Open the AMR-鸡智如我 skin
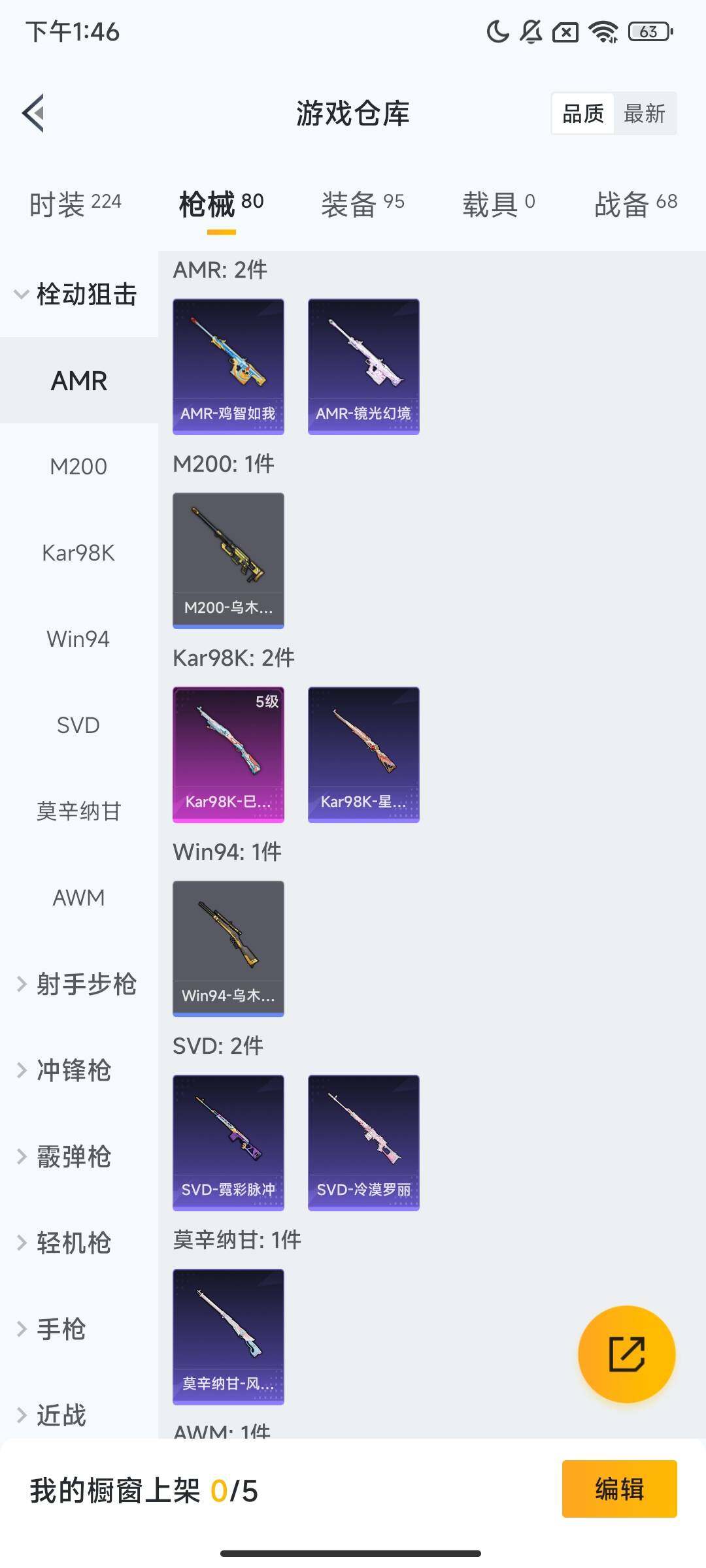 point(228,366)
